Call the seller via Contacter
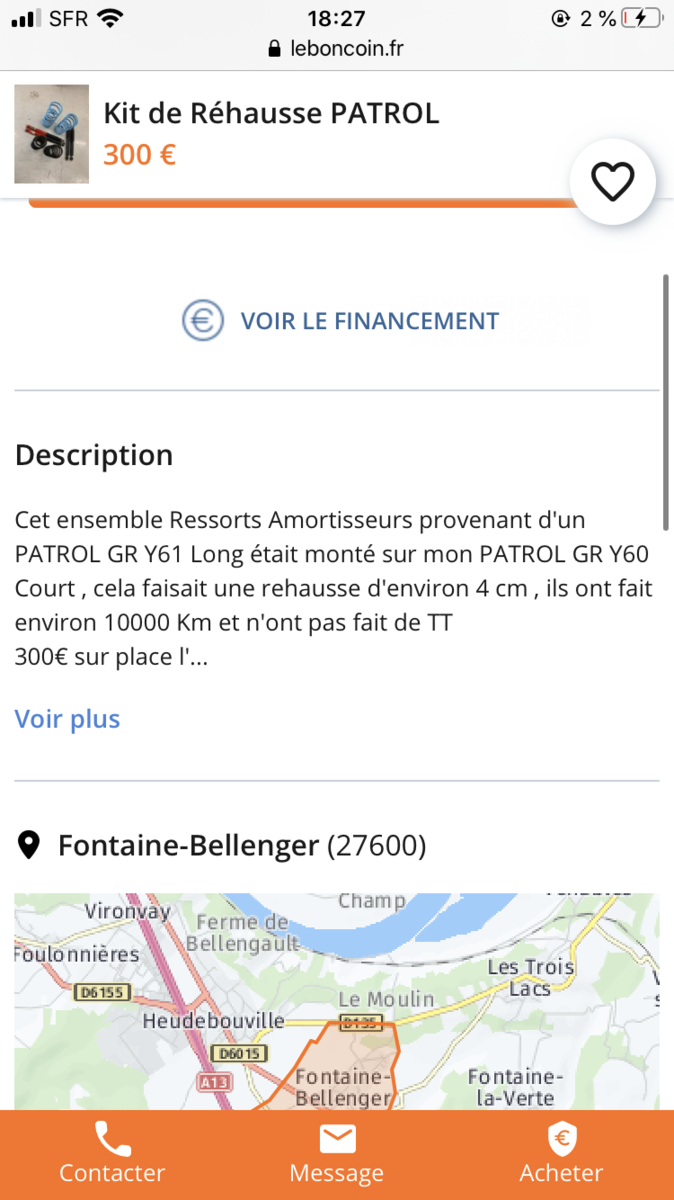 (112, 1155)
